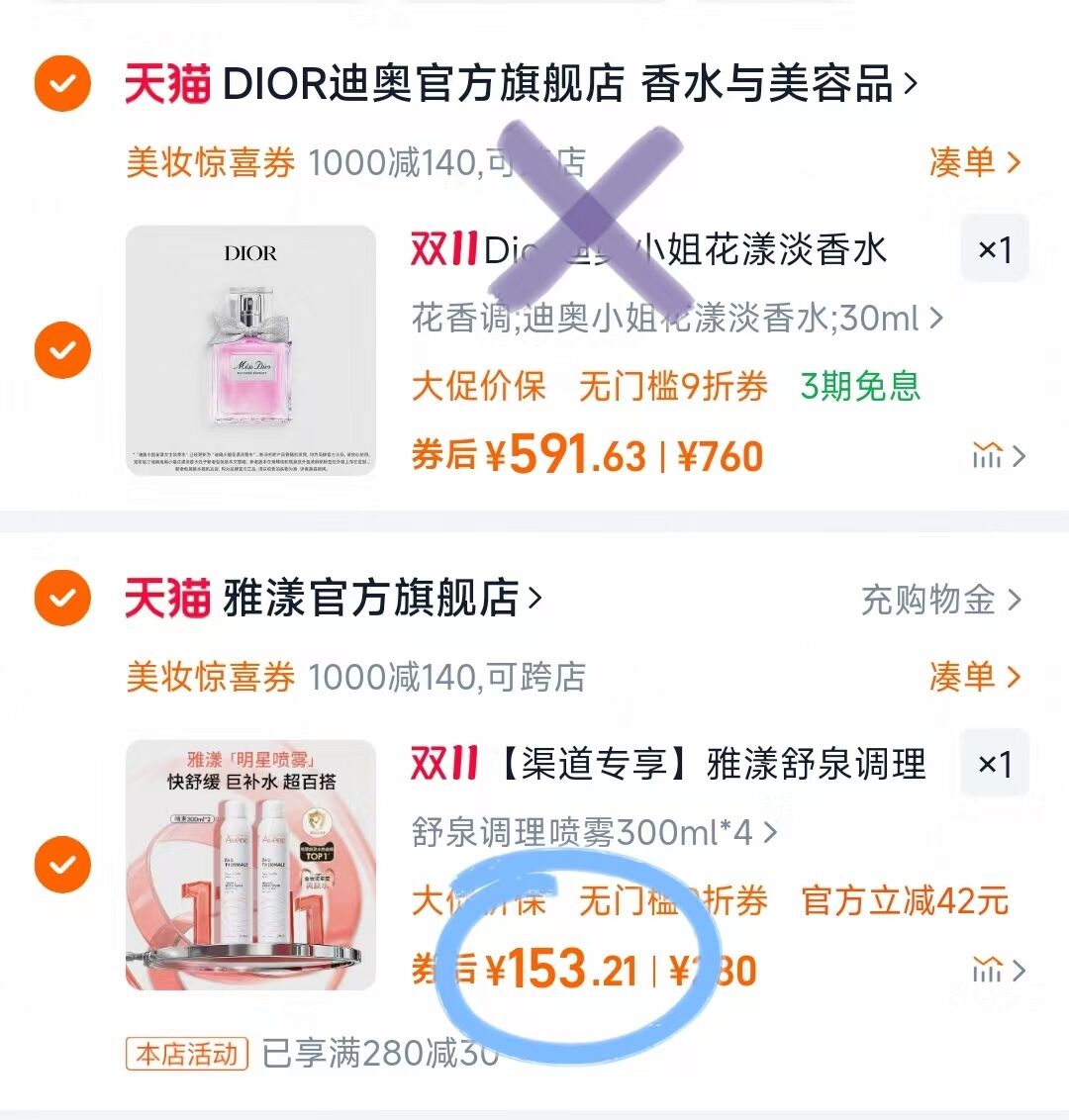This screenshot has width=1069, height=1120.
Task: Click the ×1 quantity indicator on the Avène item
Action: click(995, 763)
